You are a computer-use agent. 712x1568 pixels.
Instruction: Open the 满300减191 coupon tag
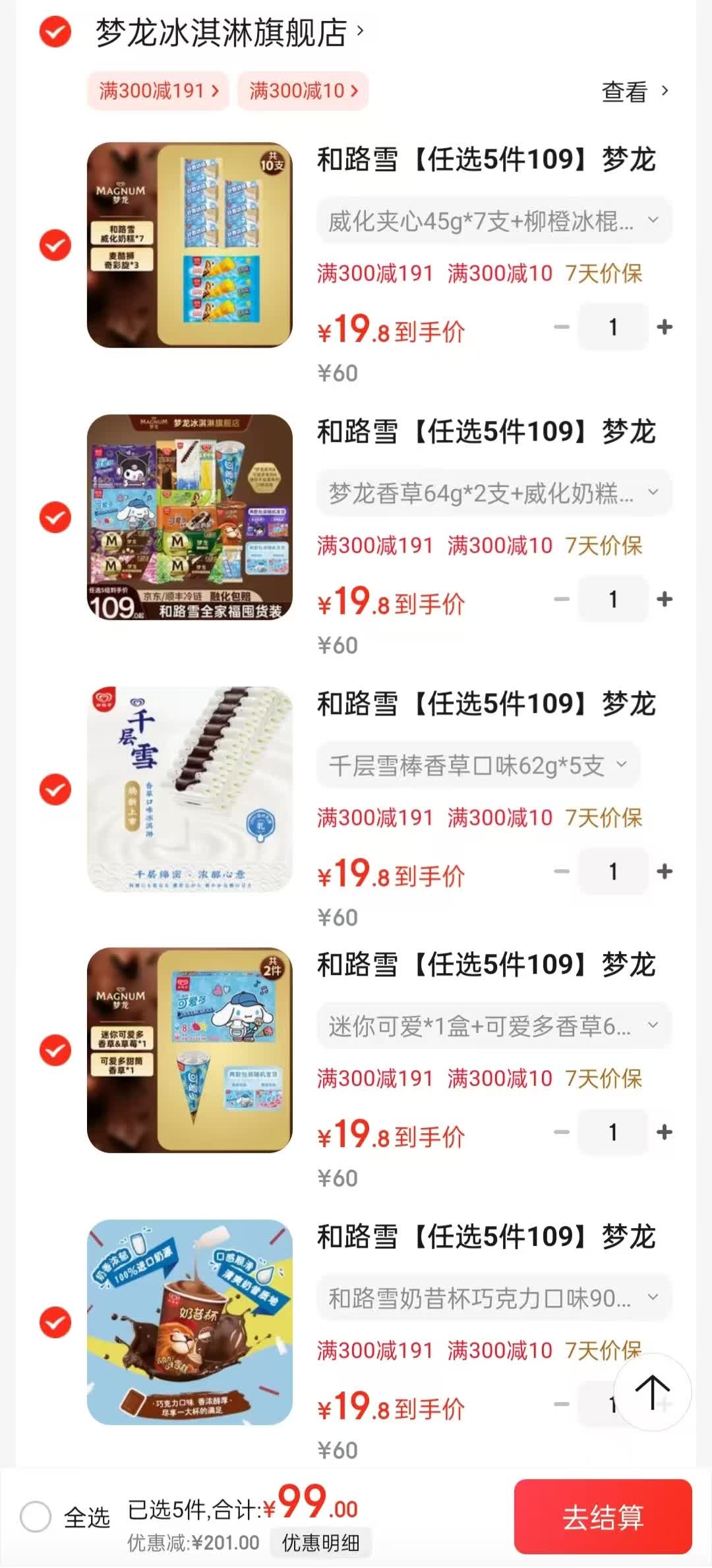[x=156, y=91]
